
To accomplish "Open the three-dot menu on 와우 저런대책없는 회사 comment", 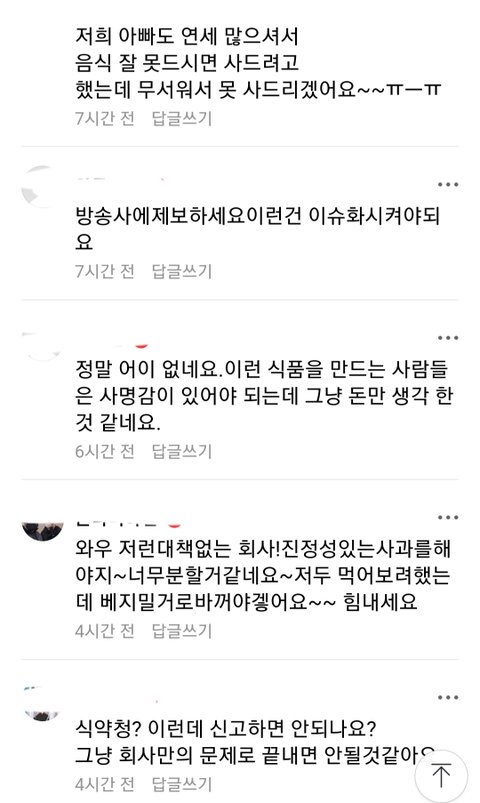I will (x=448, y=518).
